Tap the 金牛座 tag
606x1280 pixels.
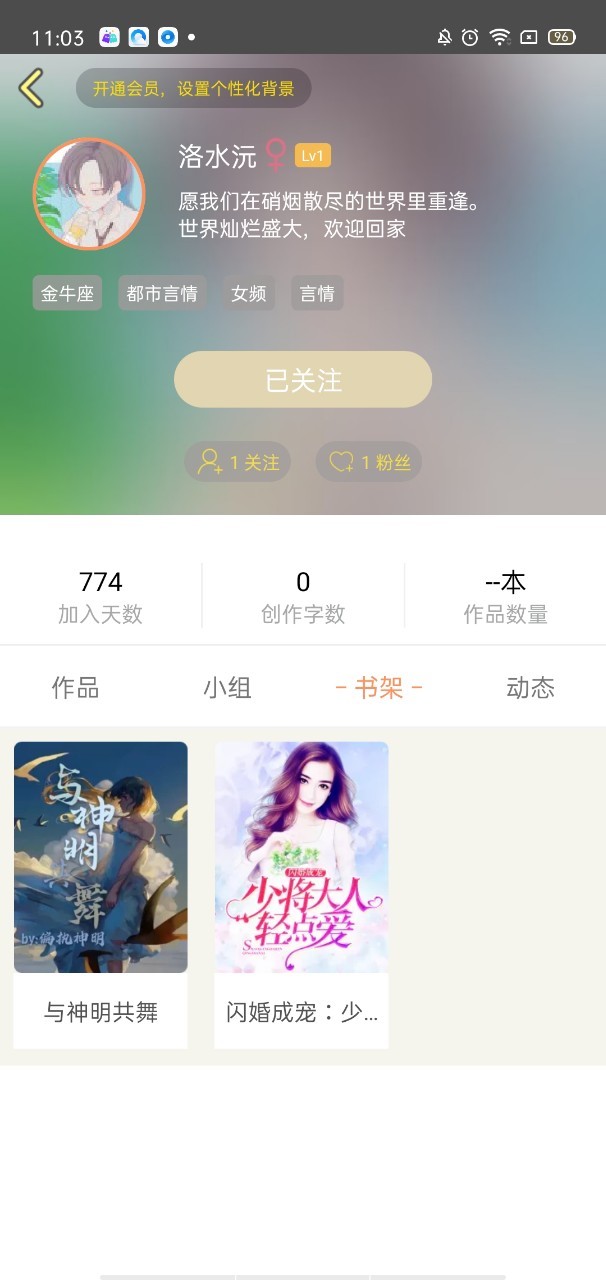tap(67, 294)
